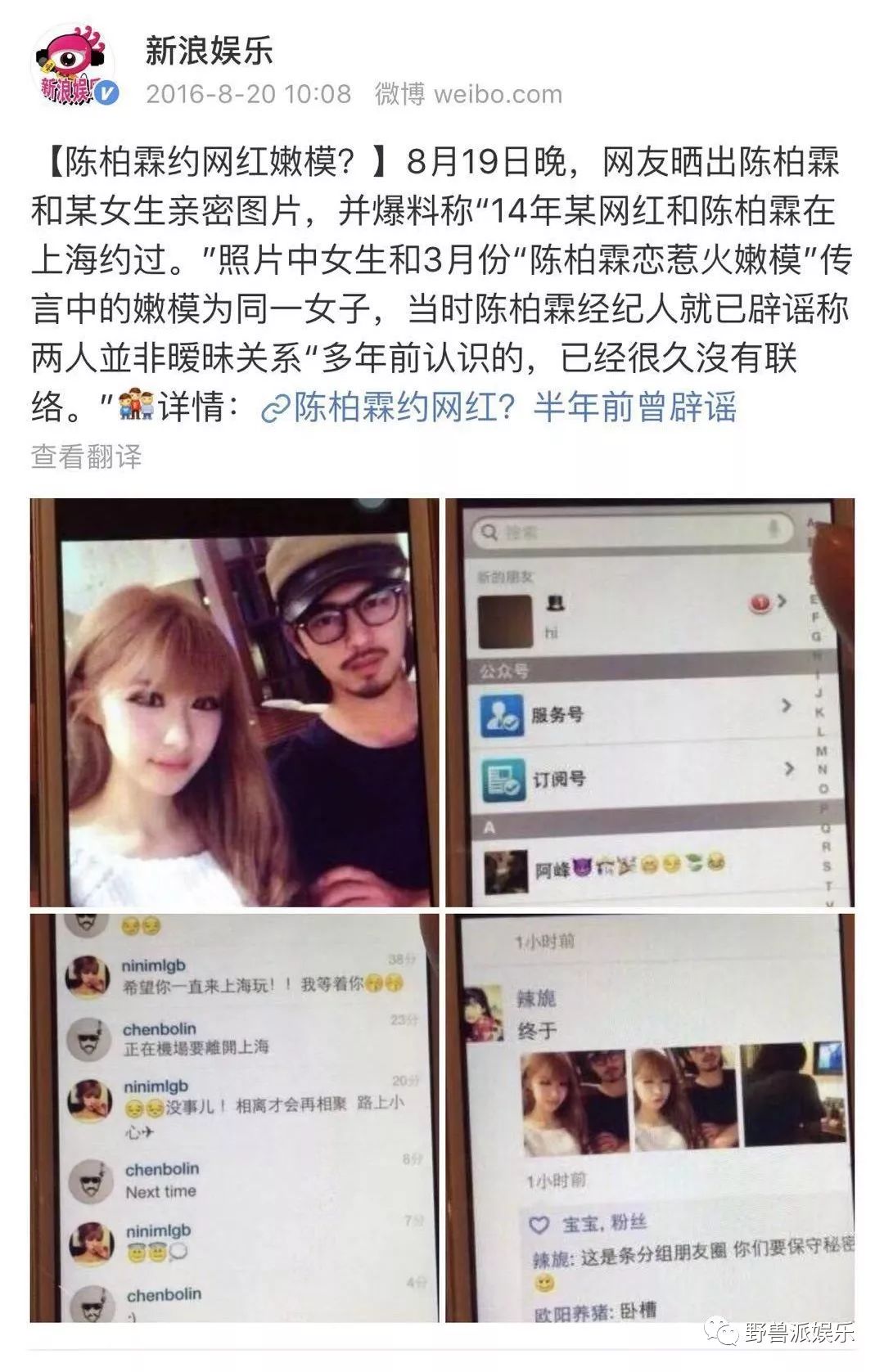Open the 新浪娱乐 account name

point(209,50)
